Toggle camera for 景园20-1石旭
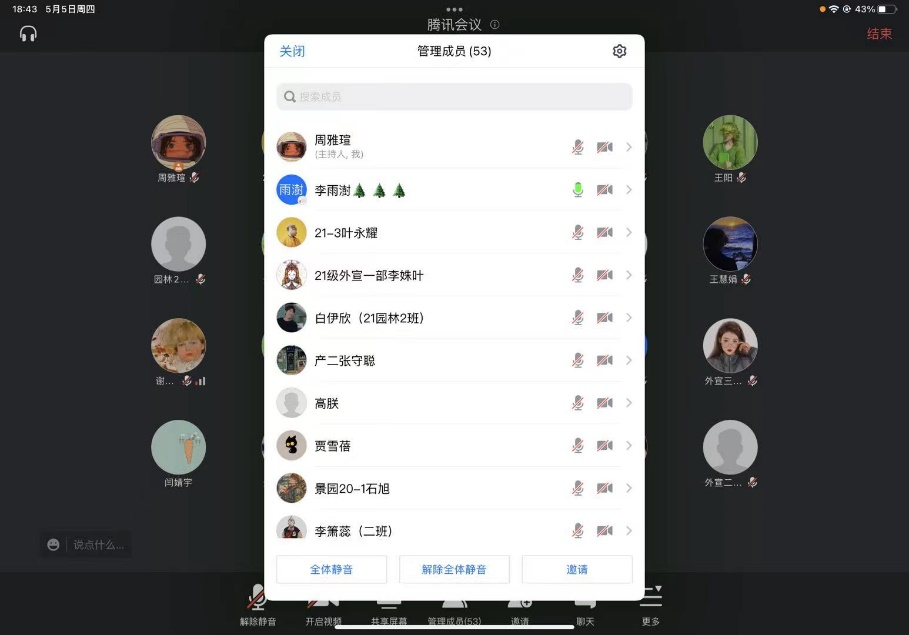This screenshot has height=635, width=909. click(x=605, y=488)
